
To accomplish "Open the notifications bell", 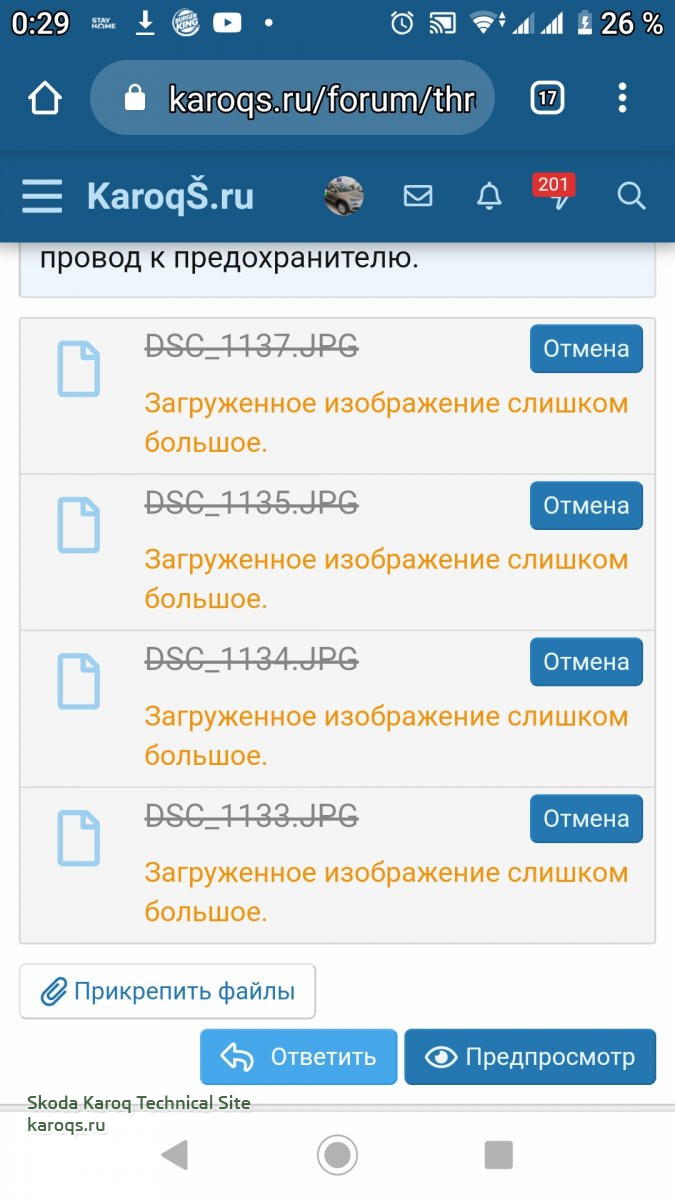I will [489, 196].
